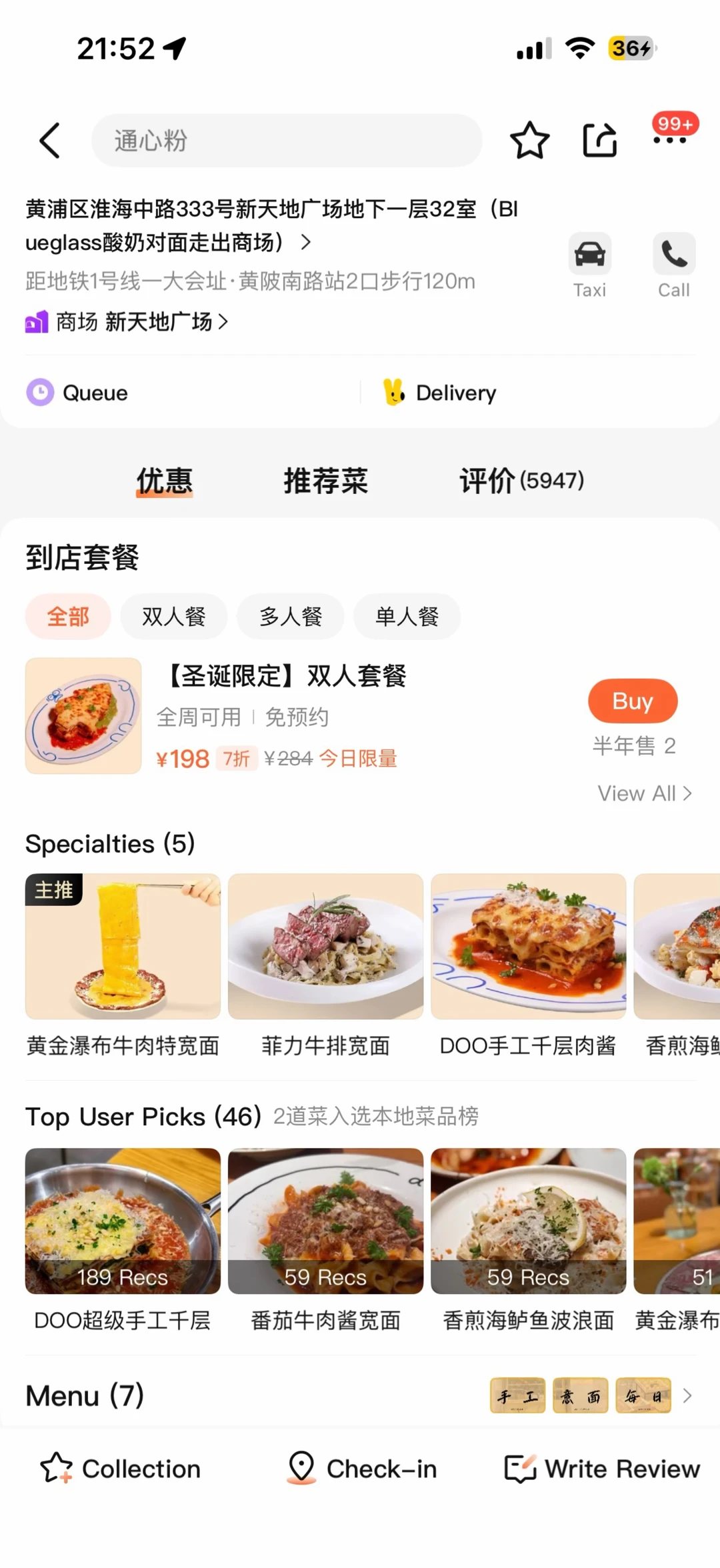Tap the star to favorite this restaurant

529,140
